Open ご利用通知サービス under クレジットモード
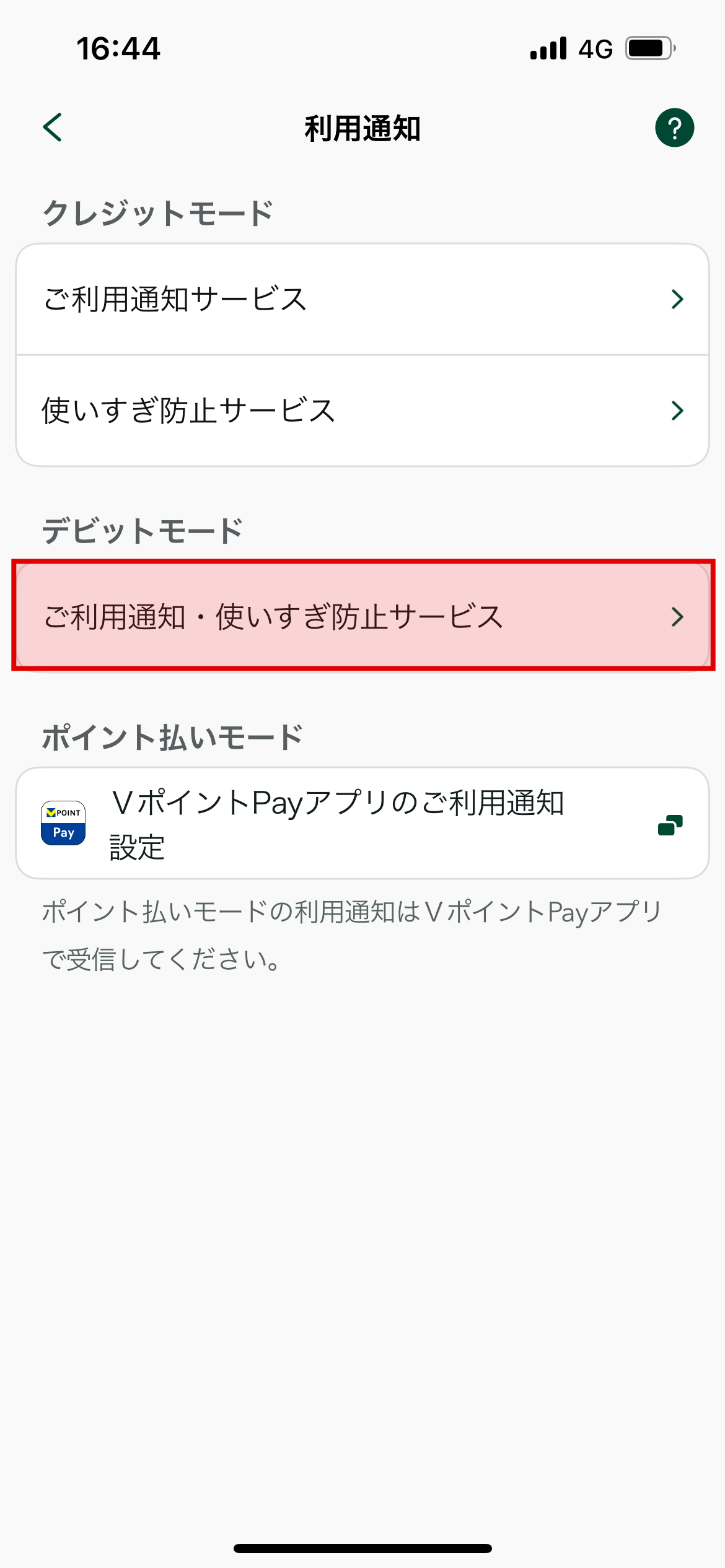Image resolution: width=725 pixels, height=1568 pixels. [x=362, y=299]
